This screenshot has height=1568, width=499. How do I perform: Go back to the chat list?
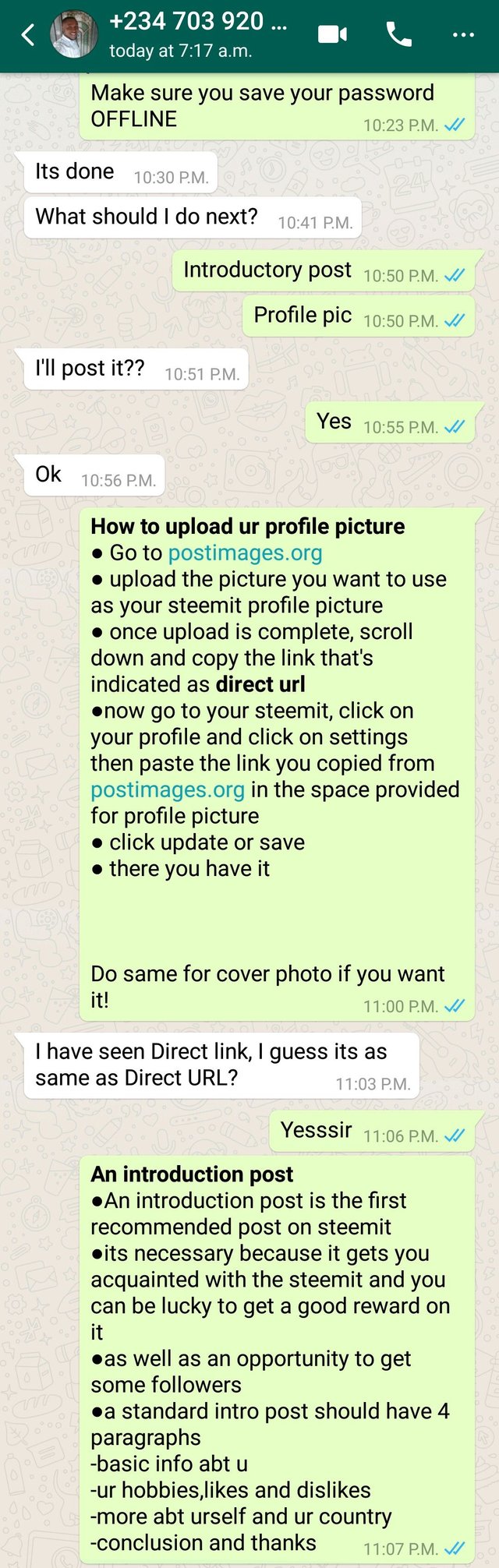coord(28,35)
